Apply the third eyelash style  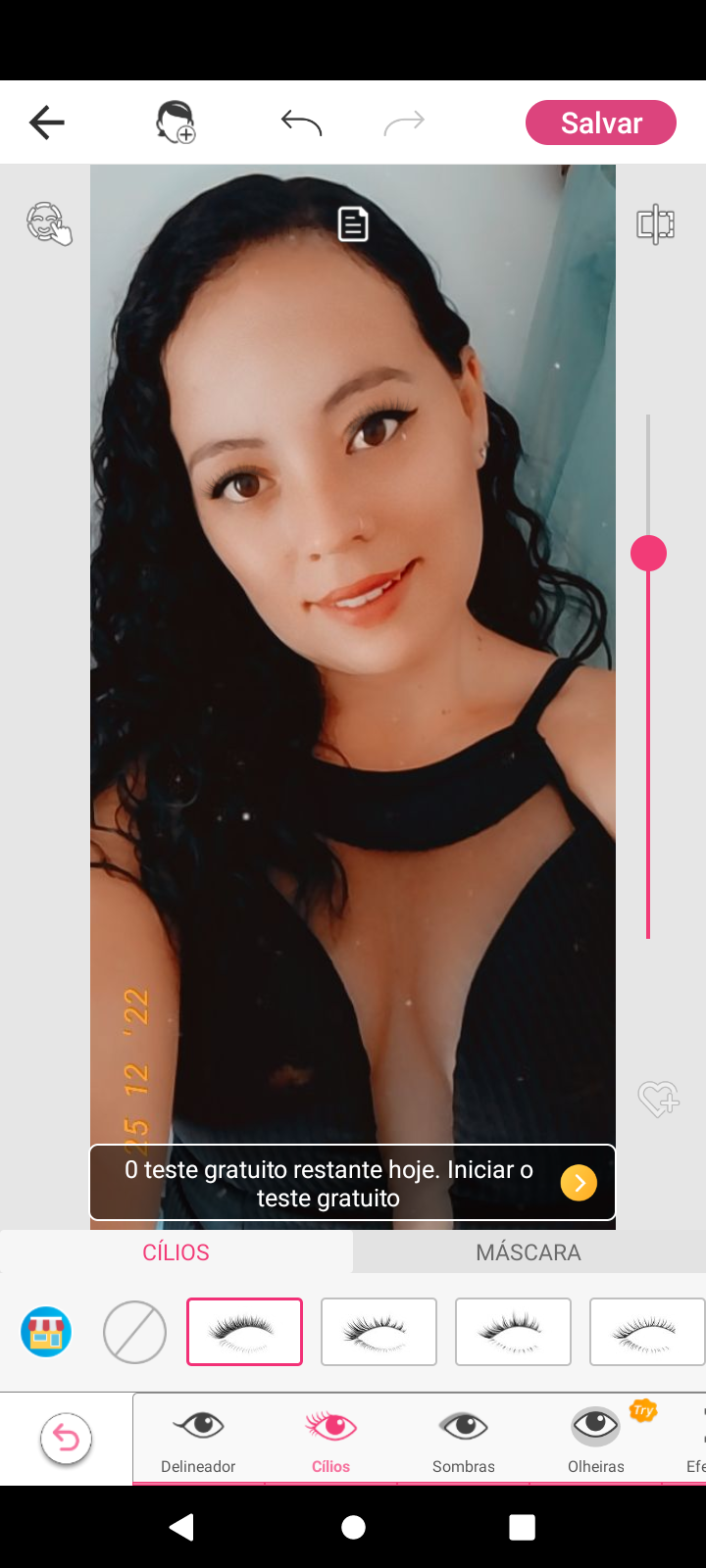(x=513, y=1332)
